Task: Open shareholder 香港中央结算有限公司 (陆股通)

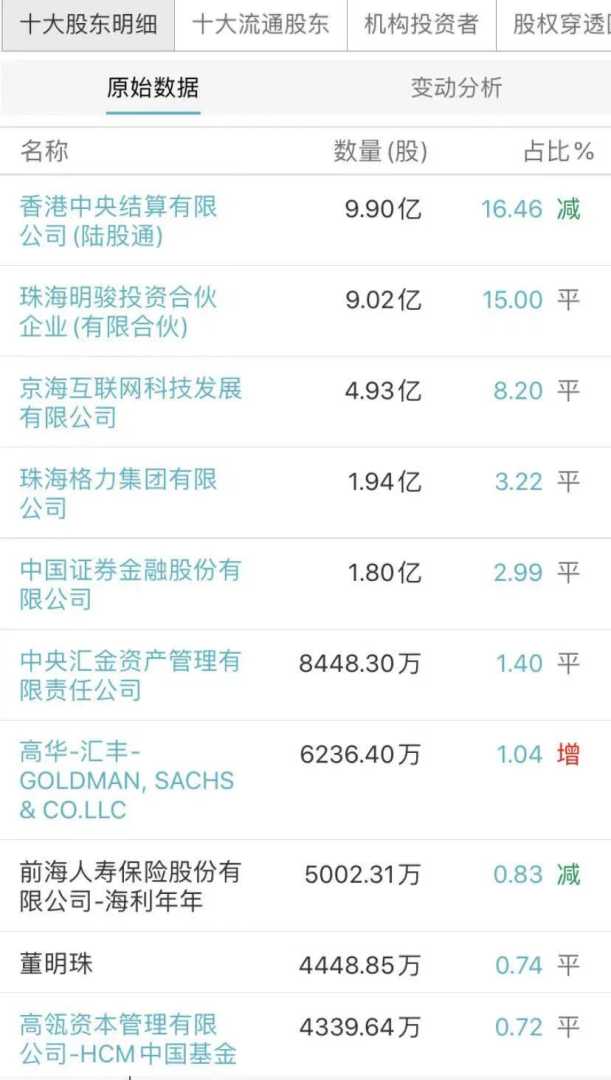Action: [x=119, y=221]
